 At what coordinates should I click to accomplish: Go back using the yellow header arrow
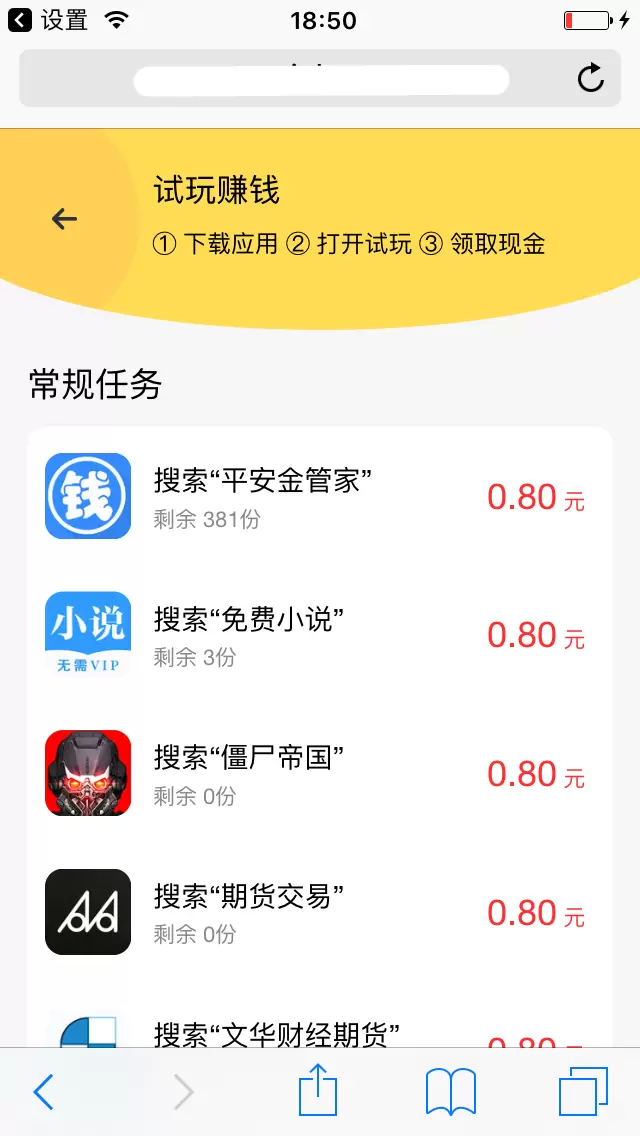point(65,219)
